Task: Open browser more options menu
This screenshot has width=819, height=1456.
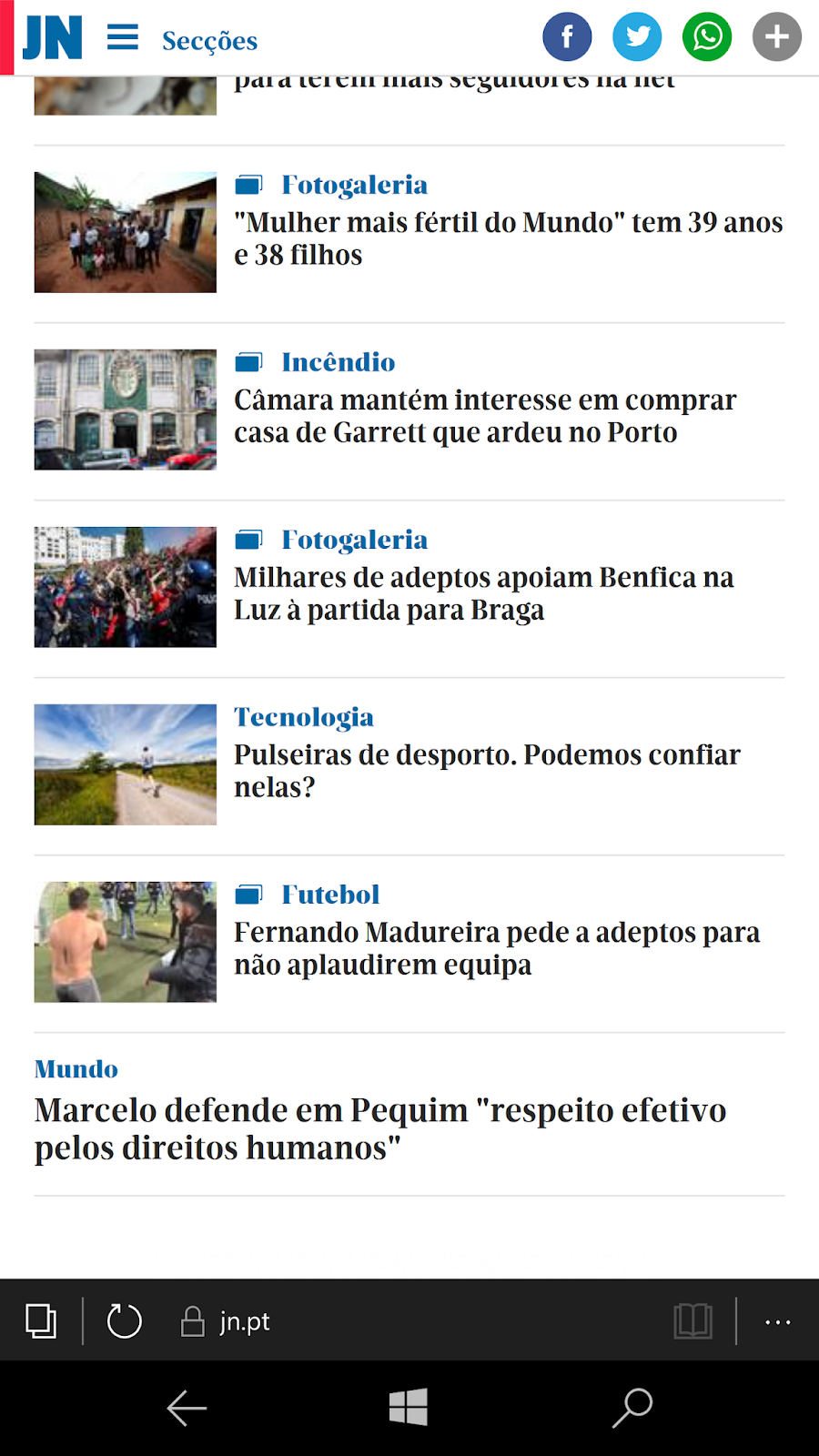Action: click(x=777, y=1321)
